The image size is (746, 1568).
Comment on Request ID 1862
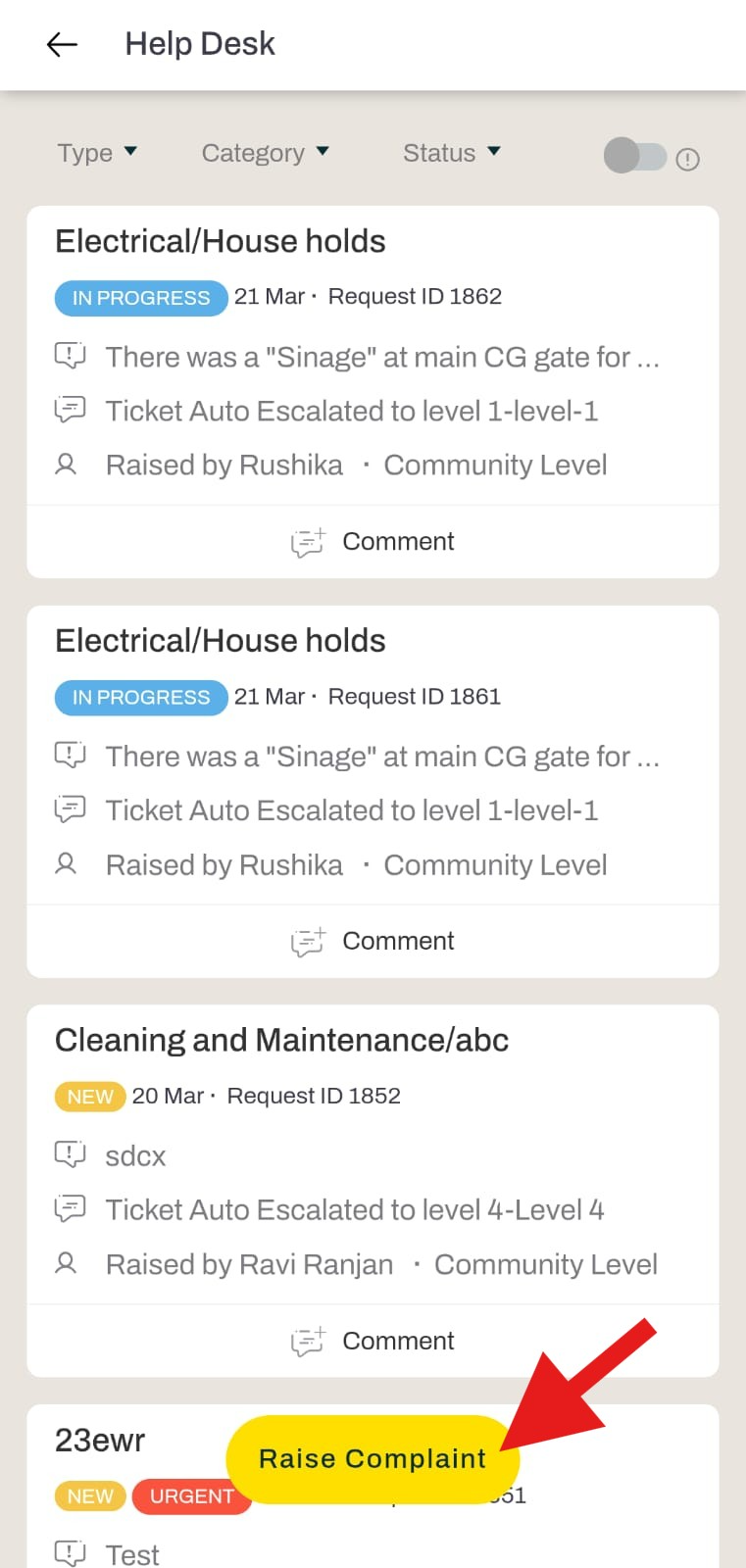click(373, 542)
